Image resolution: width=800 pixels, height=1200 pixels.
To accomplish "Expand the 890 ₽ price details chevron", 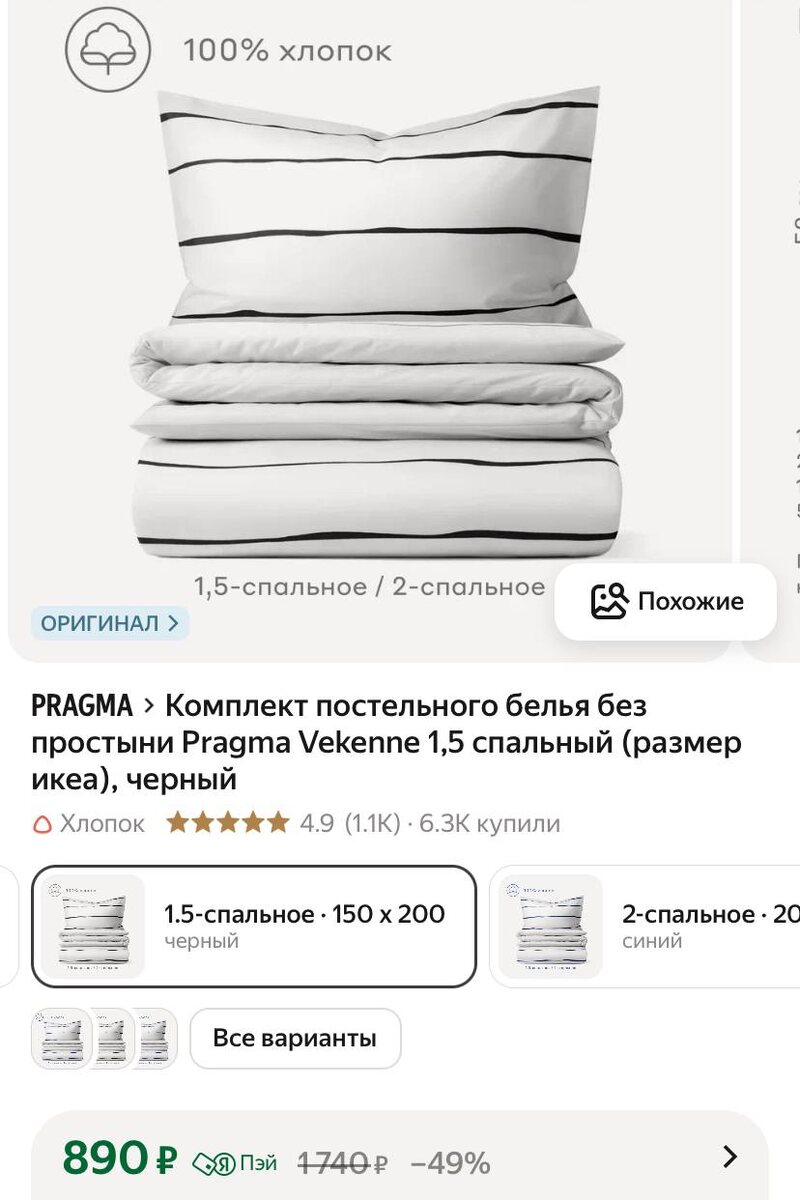I will pyautogui.click(x=730, y=1157).
